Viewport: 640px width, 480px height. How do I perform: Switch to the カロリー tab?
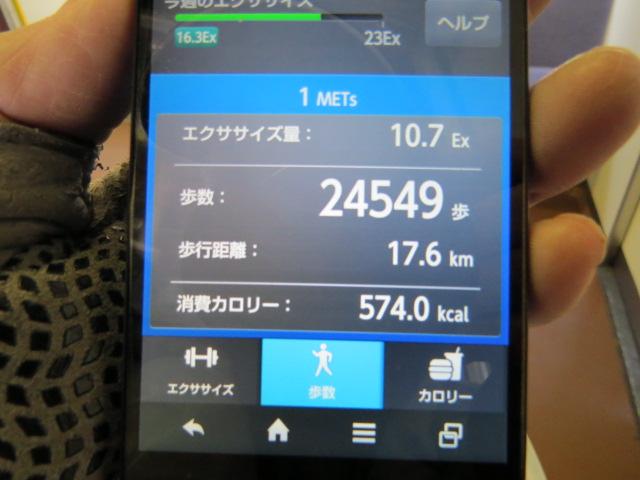(x=446, y=376)
